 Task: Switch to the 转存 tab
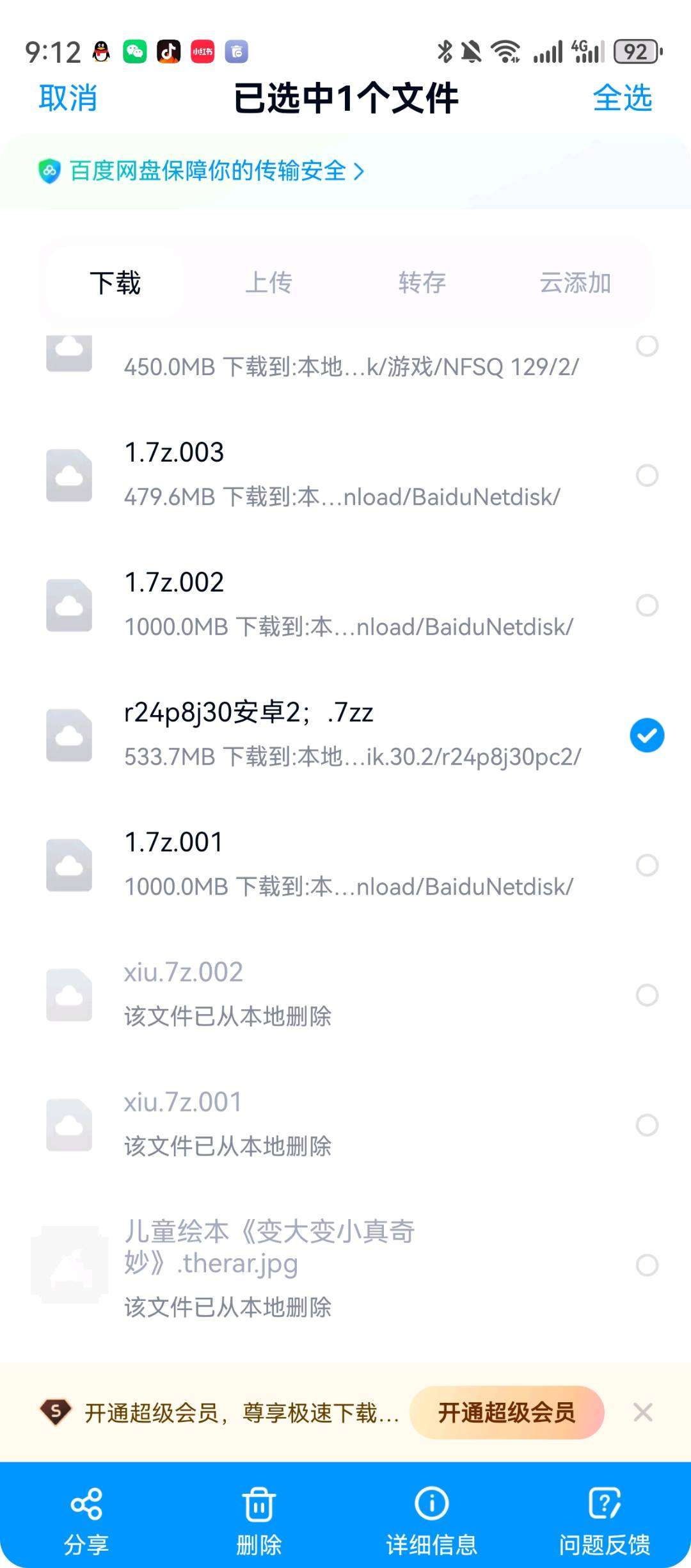(422, 283)
